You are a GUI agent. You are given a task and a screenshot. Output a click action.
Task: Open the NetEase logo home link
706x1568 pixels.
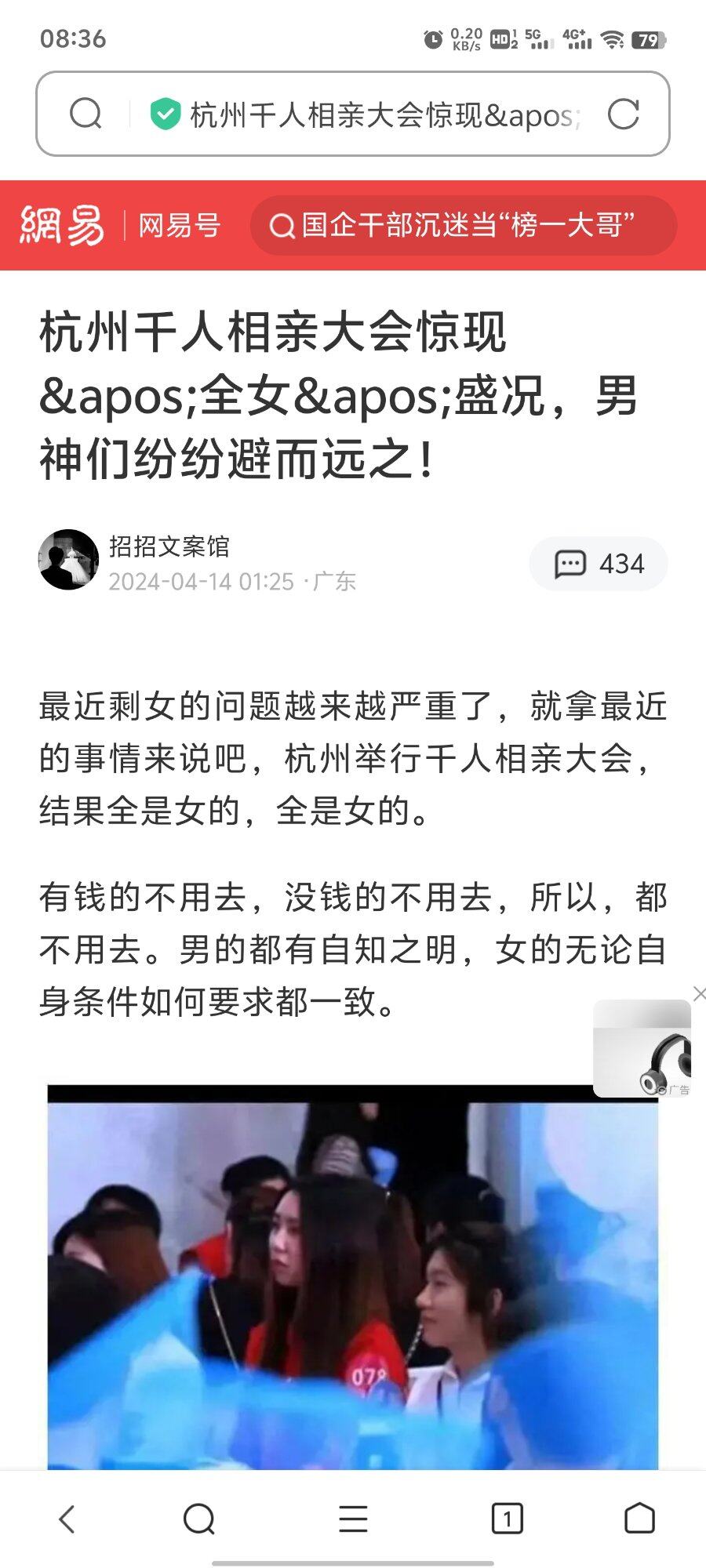point(62,226)
